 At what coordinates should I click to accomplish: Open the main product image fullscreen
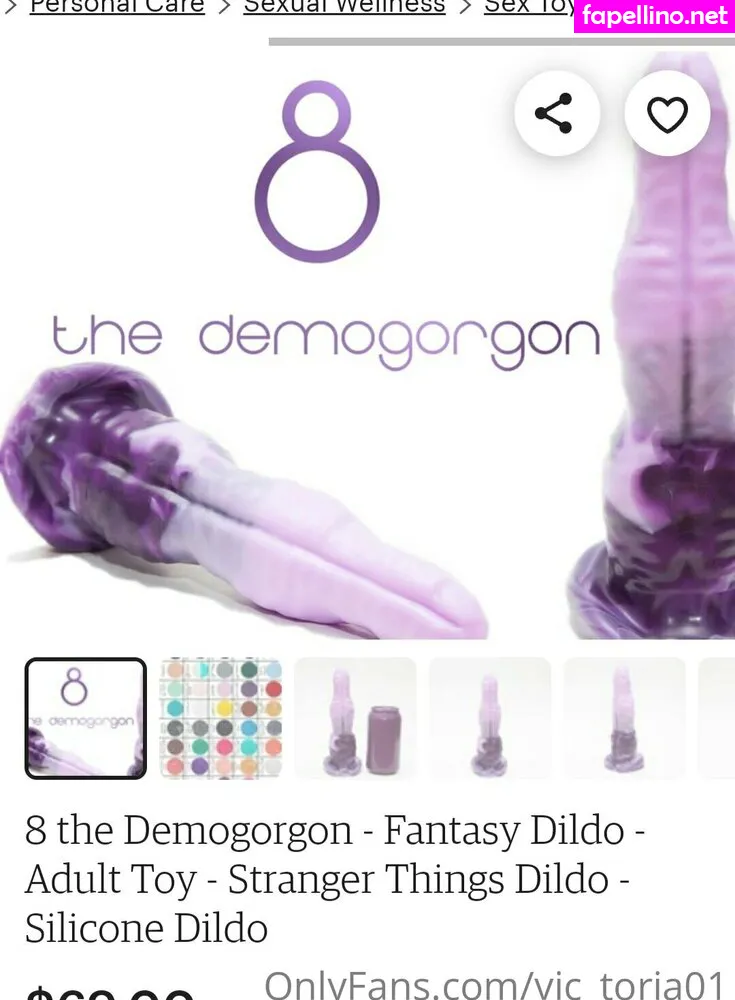coord(368,344)
